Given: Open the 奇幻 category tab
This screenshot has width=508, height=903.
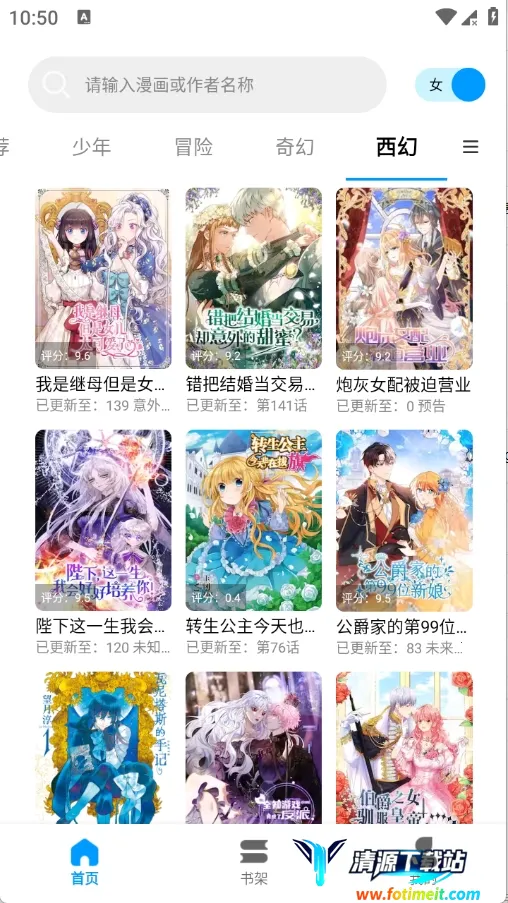Looking at the screenshot, I should coord(295,147).
